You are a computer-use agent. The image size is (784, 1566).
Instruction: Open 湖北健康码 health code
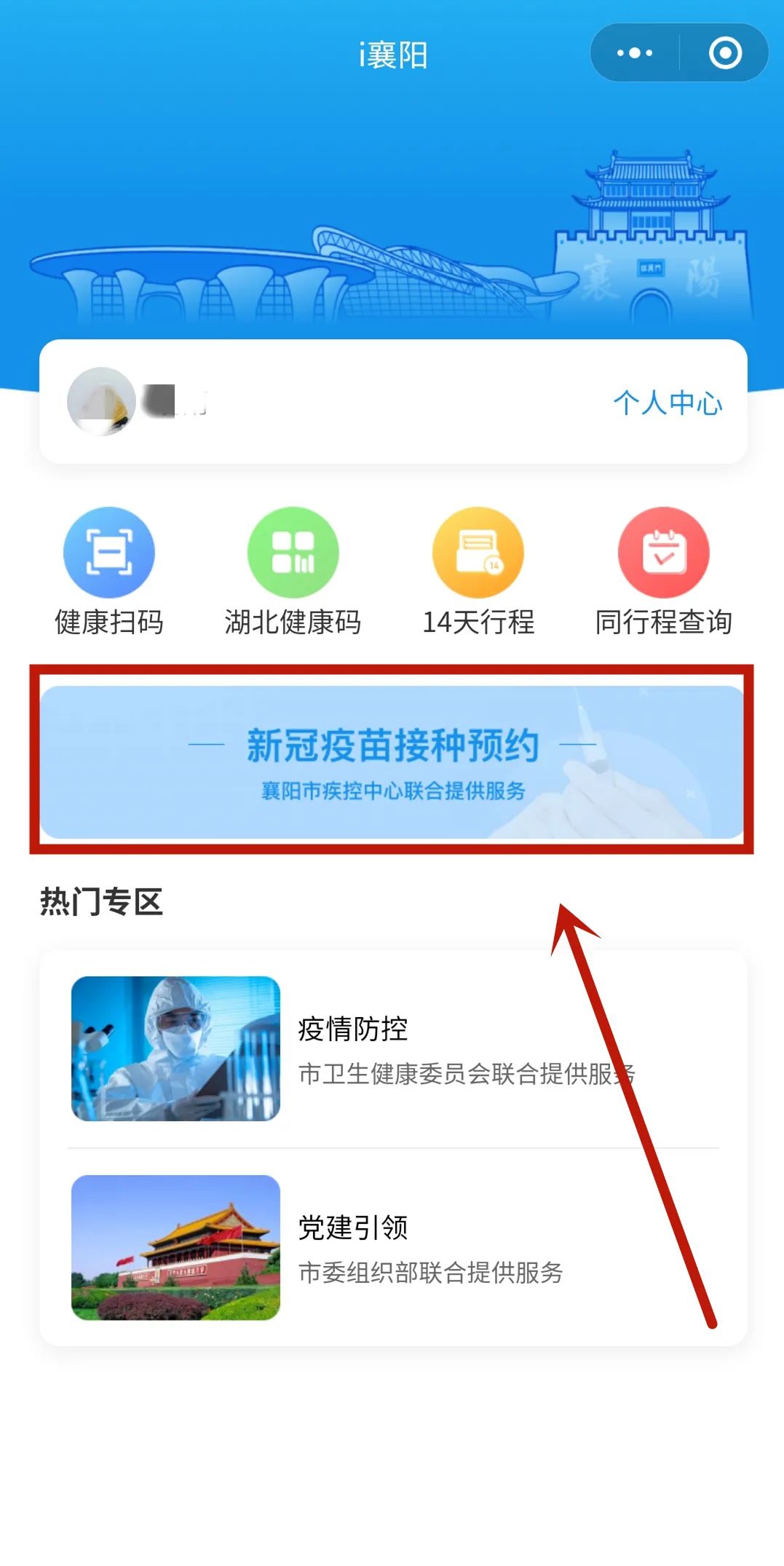point(293,553)
